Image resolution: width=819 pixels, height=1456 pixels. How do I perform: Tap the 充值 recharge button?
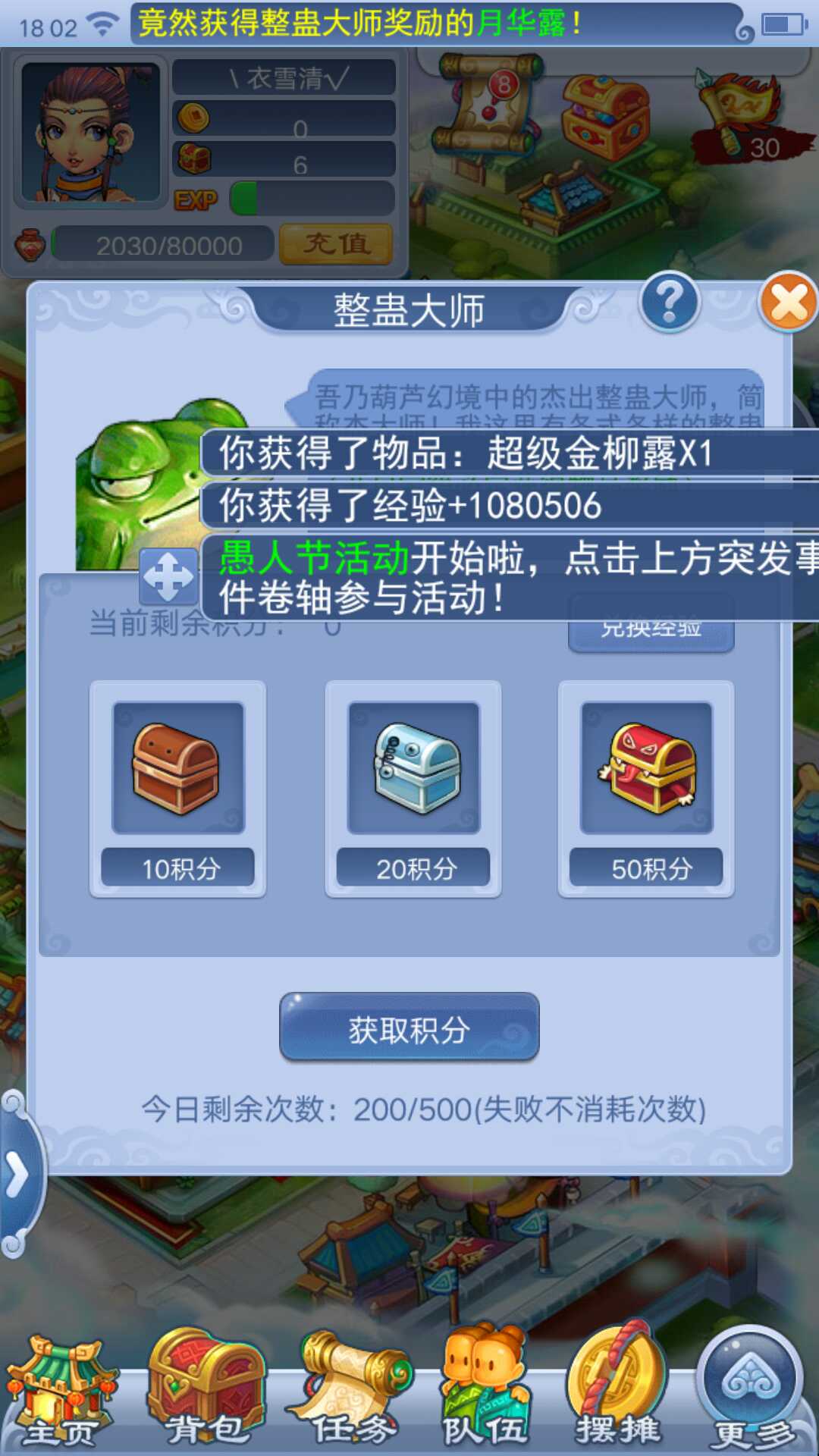336,244
